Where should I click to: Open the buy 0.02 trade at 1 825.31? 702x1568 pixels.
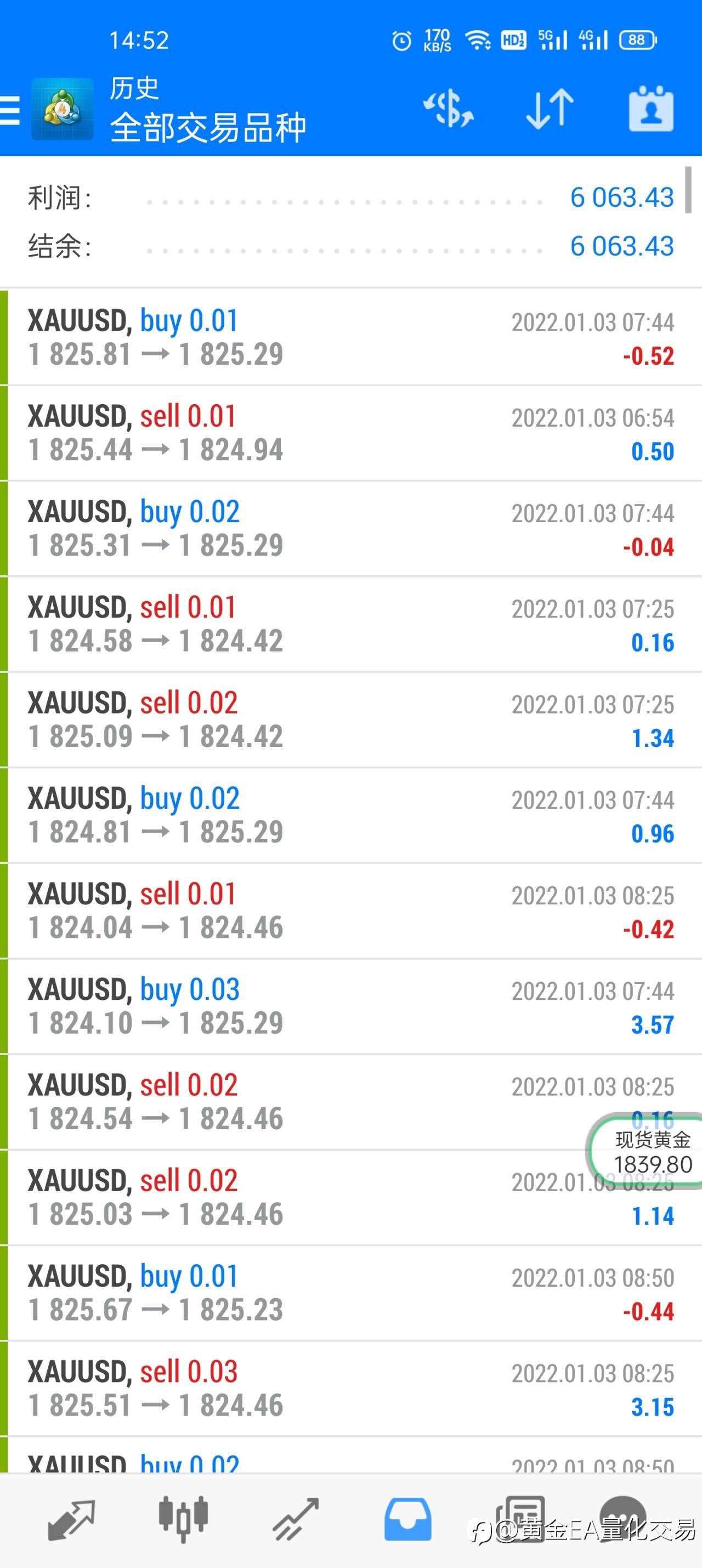350,528
